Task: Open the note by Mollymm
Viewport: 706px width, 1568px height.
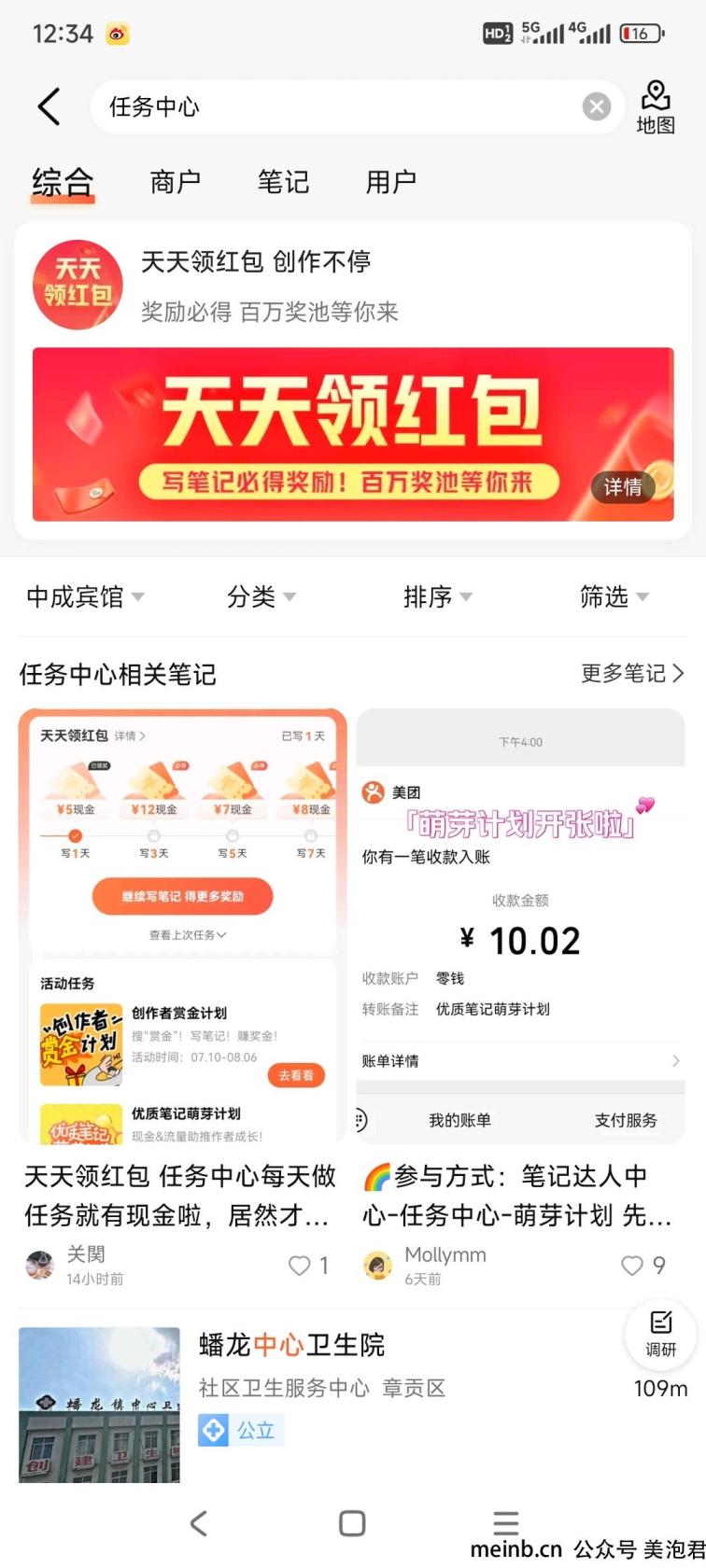Action: coord(520,933)
